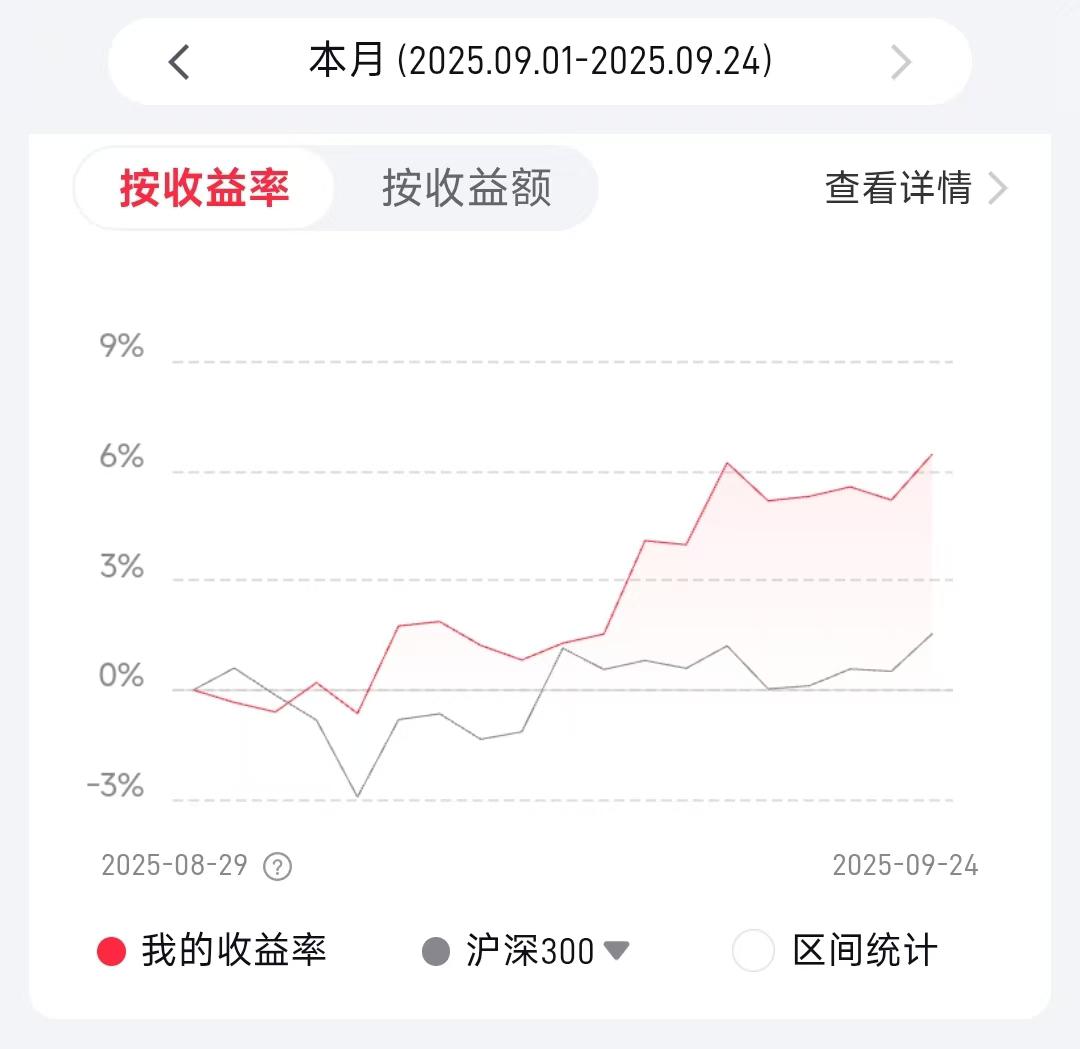Switch to the 按收益率 tab

tap(205, 188)
